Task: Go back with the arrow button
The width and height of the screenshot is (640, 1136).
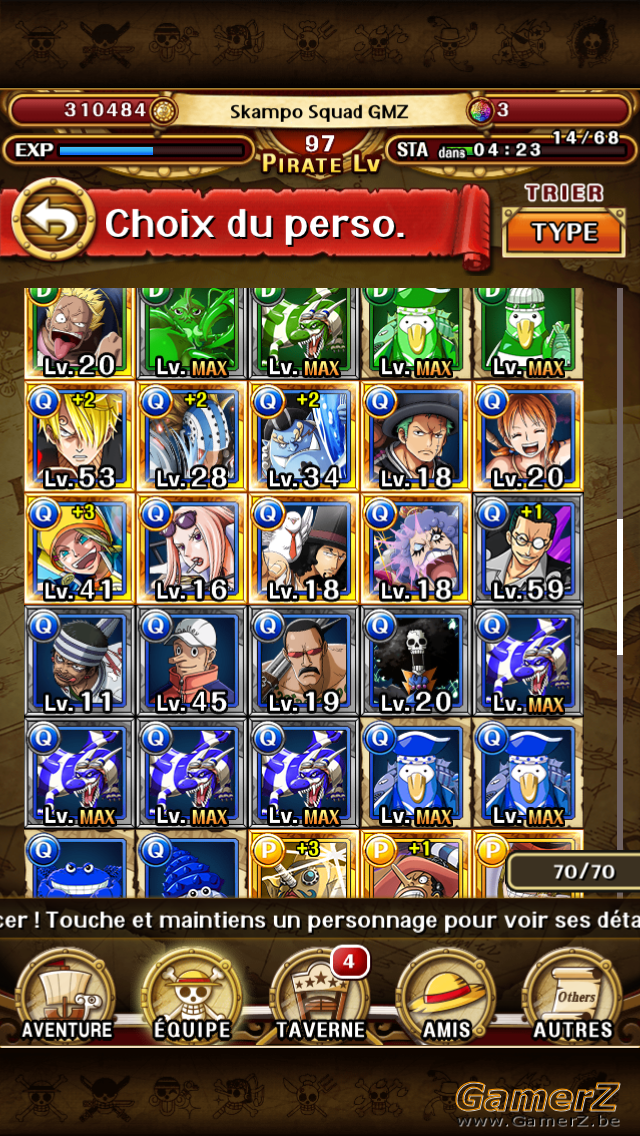Action: click(53, 219)
